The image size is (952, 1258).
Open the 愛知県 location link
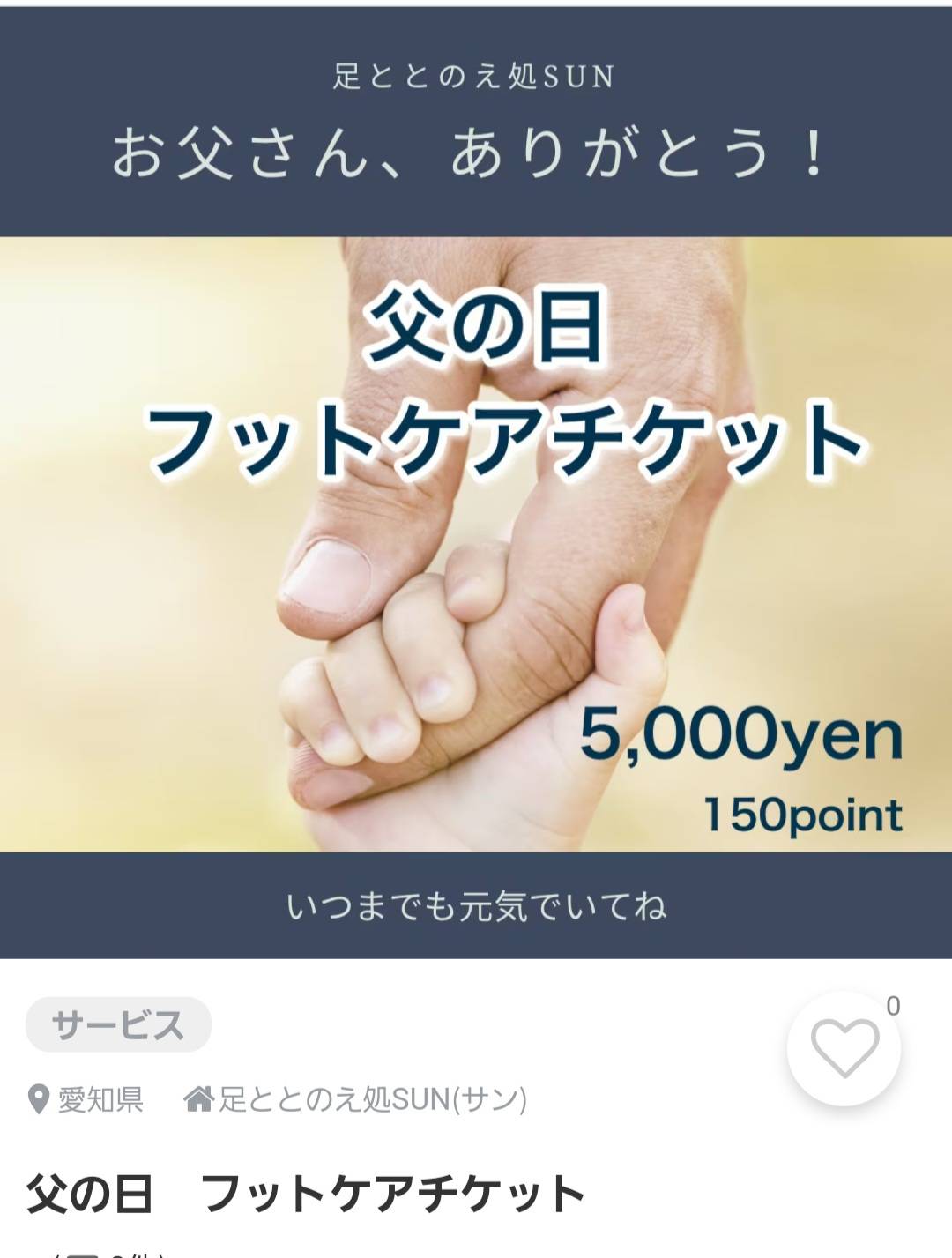[x=86, y=1099]
